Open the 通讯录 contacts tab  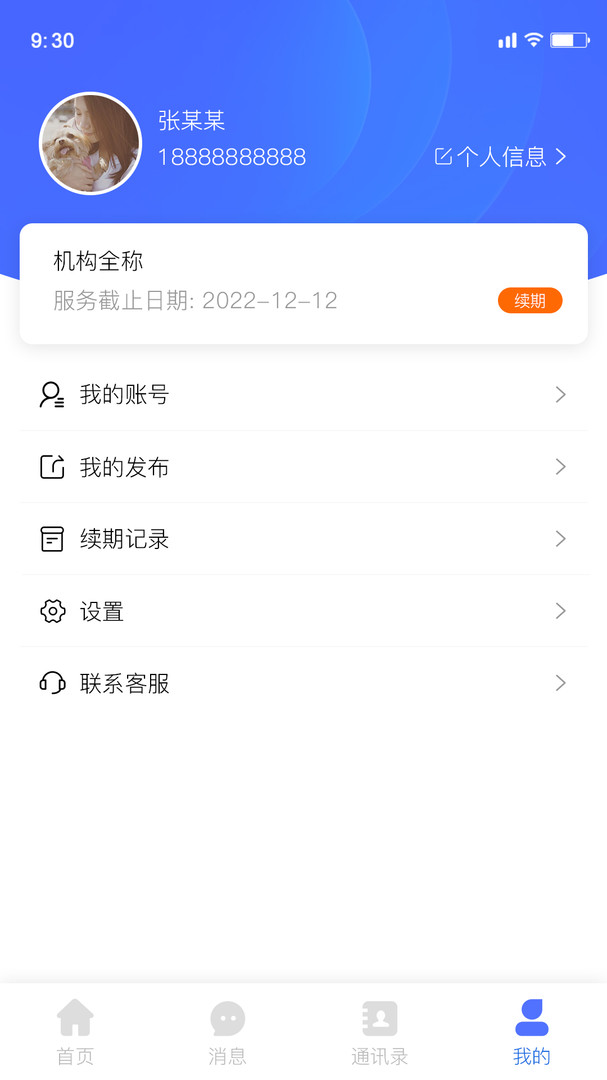click(379, 1032)
